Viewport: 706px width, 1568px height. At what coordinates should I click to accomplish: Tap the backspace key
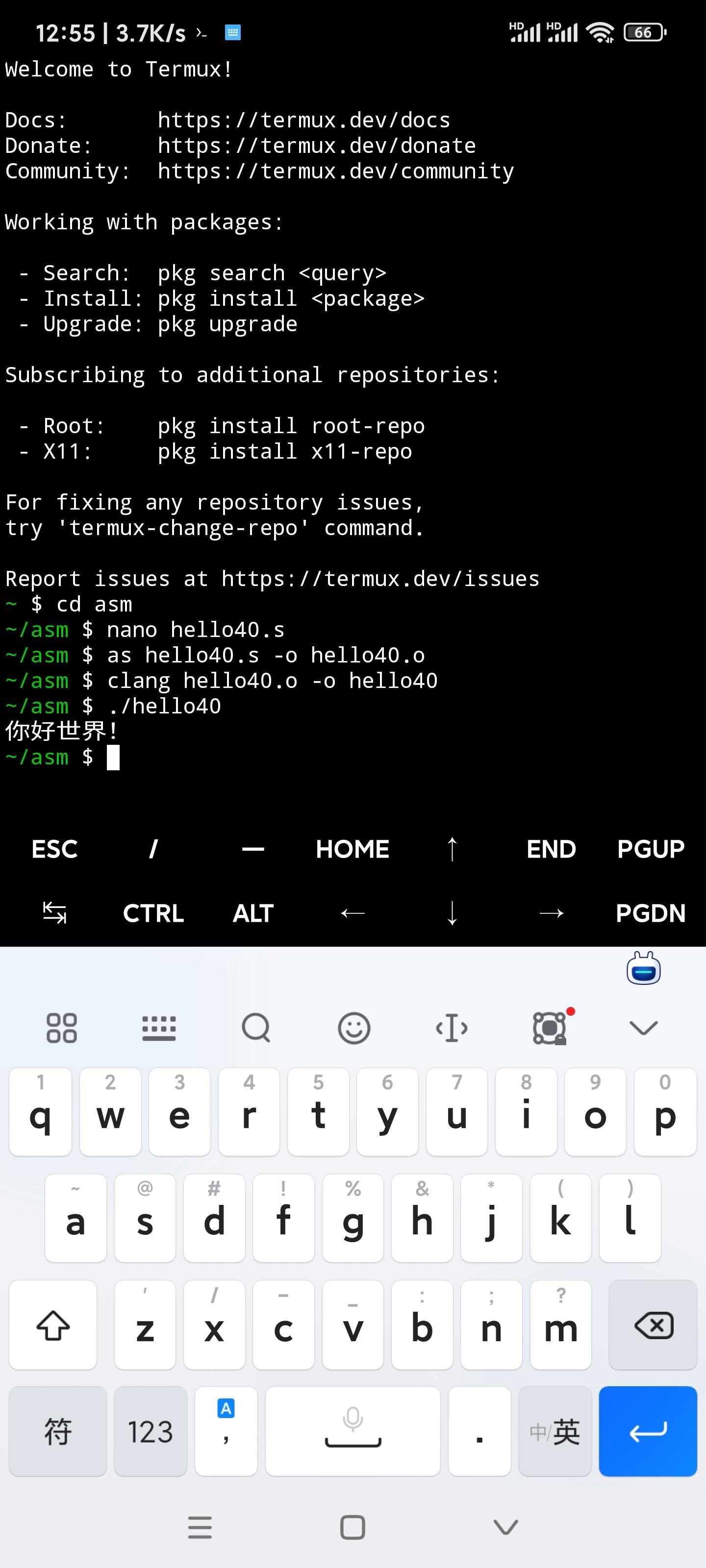(653, 1325)
